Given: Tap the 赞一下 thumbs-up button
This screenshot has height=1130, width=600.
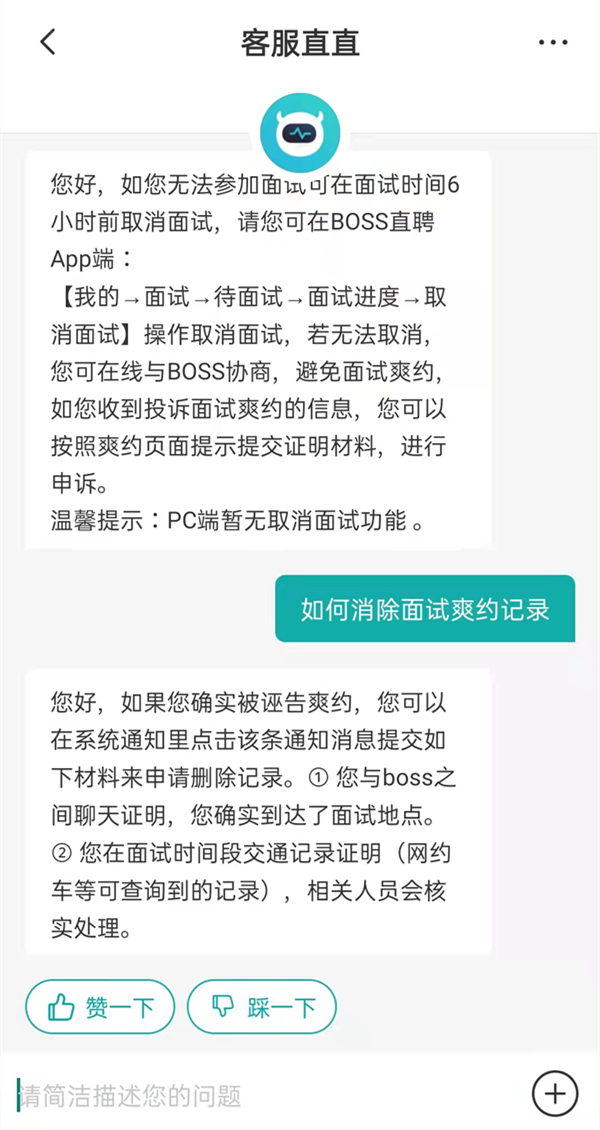Looking at the screenshot, I should [x=100, y=1007].
